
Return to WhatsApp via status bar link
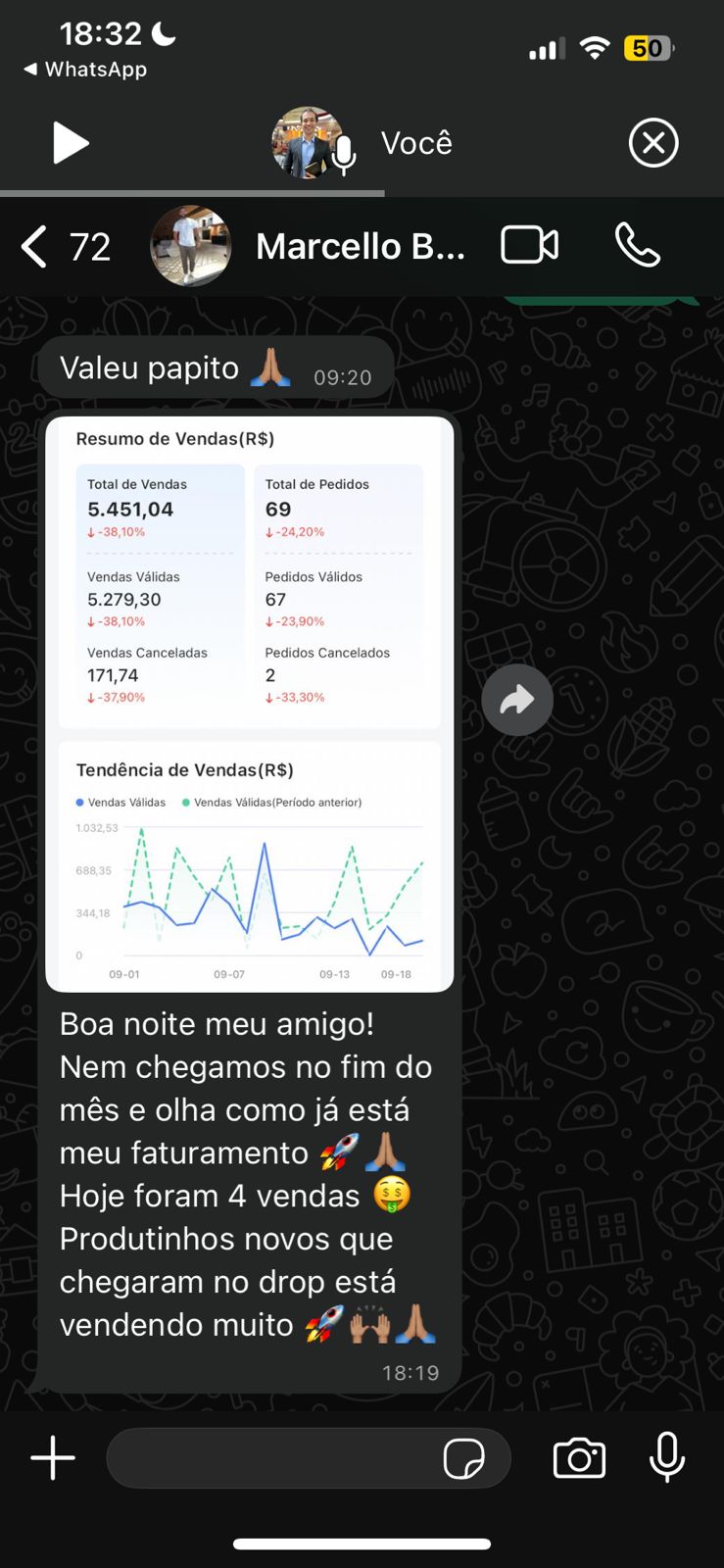coord(85,70)
